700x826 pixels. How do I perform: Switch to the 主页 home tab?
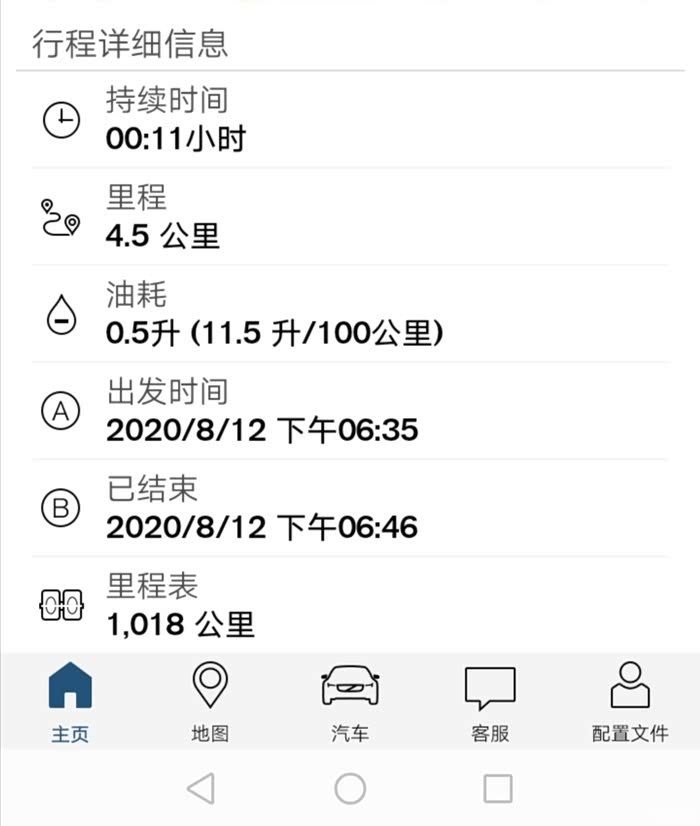click(70, 702)
